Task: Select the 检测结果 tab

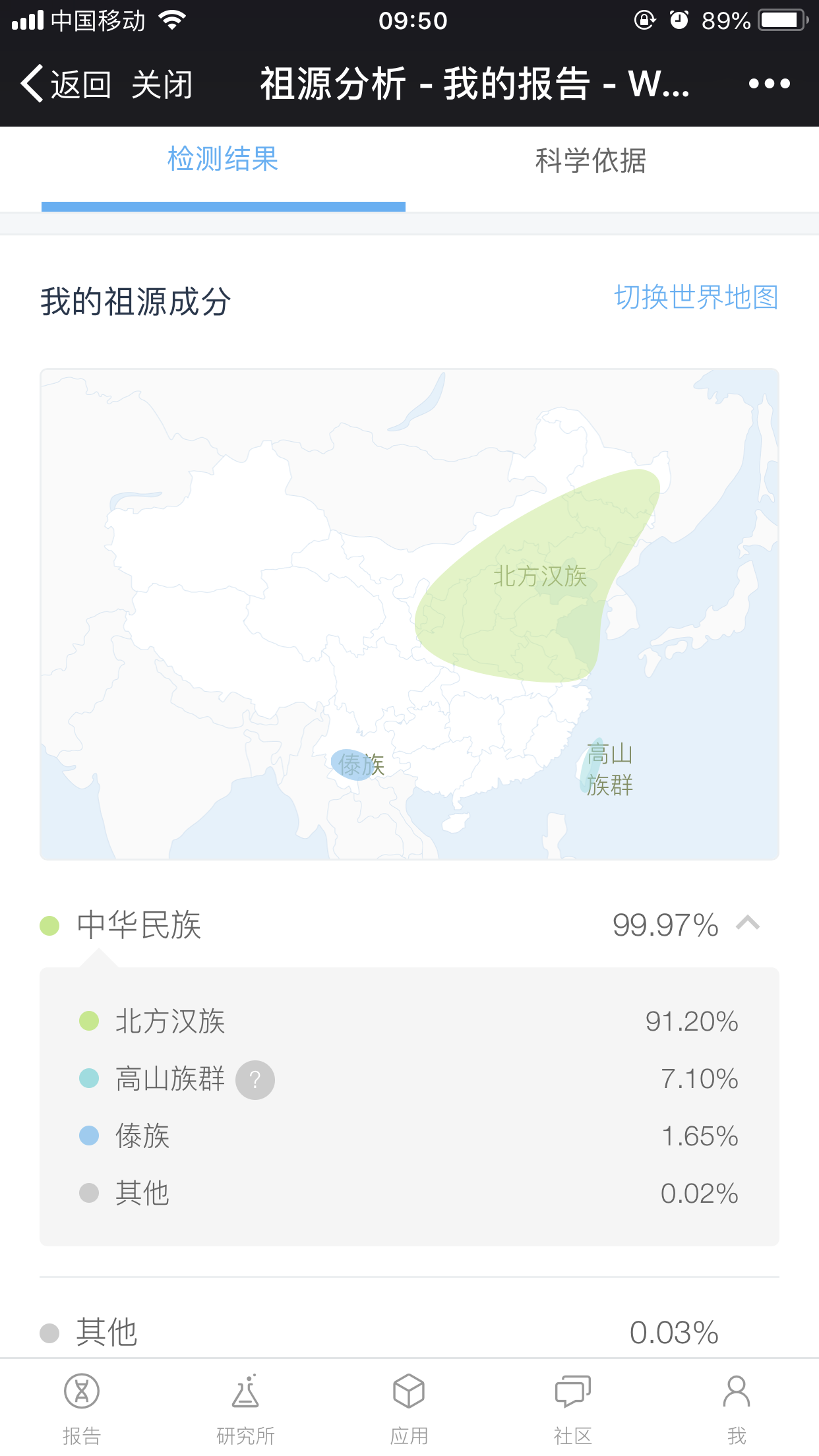Action: point(223,159)
